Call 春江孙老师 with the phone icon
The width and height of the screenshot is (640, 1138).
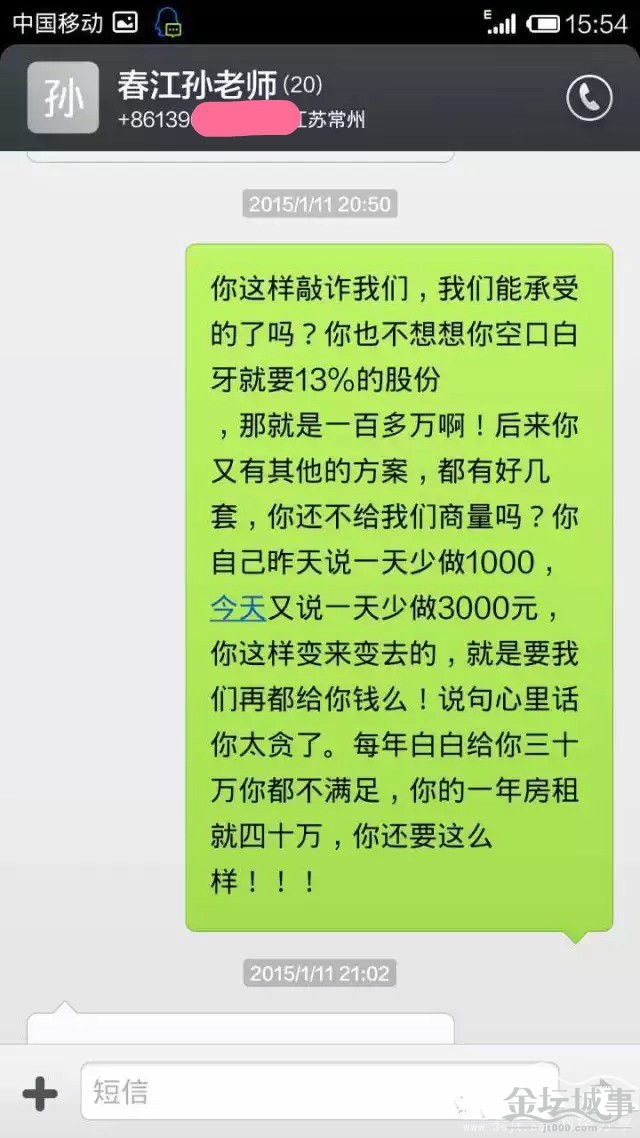tap(588, 98)
